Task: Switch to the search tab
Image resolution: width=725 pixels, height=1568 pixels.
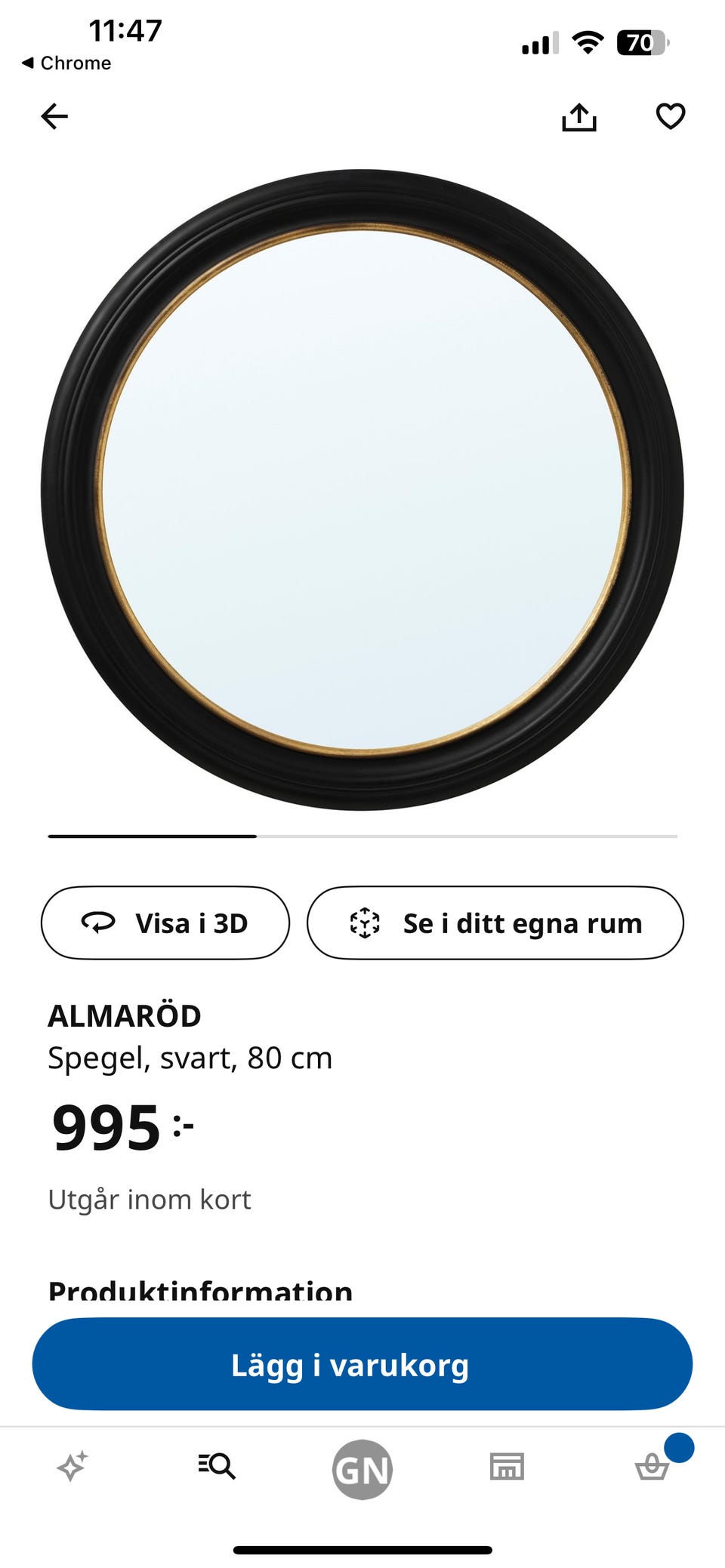Action: click(x=217, y=1466)
